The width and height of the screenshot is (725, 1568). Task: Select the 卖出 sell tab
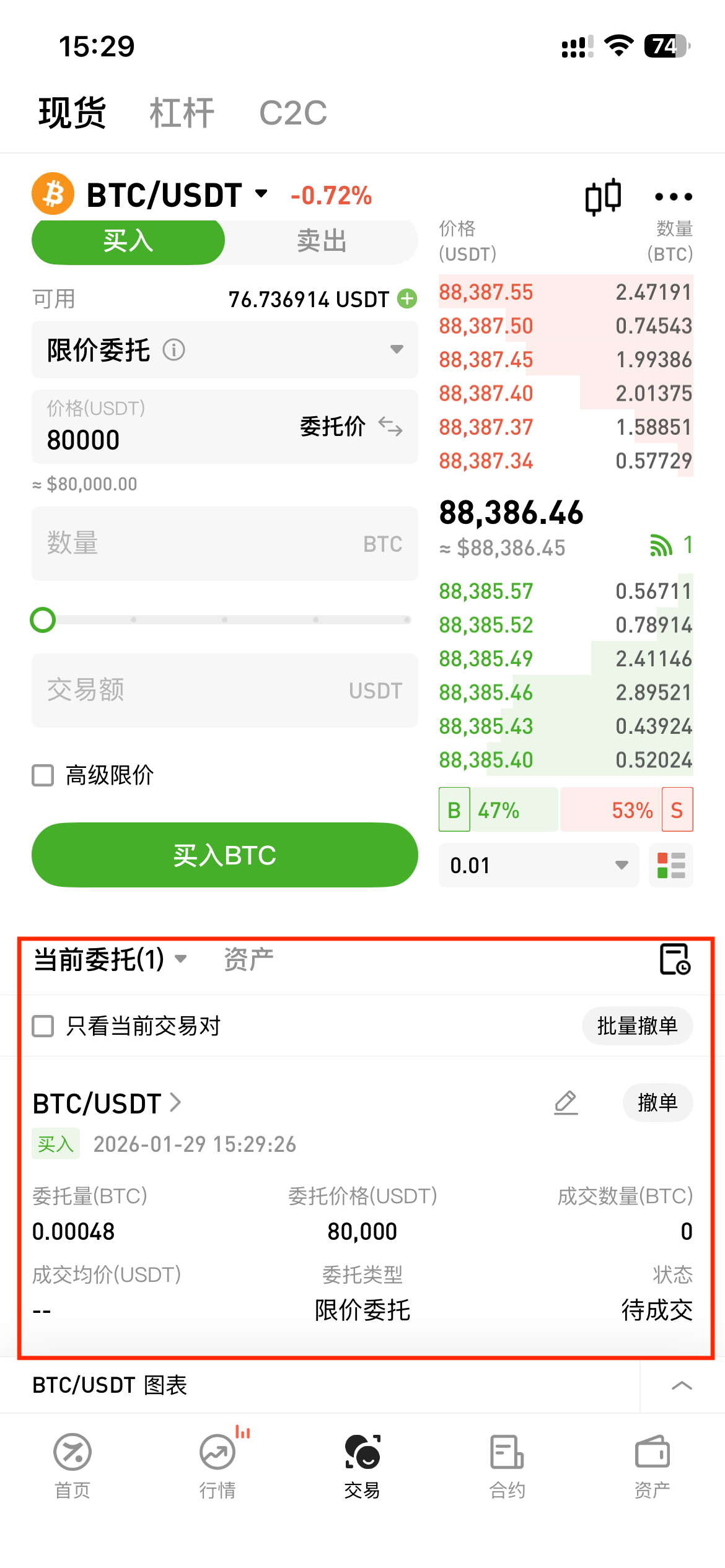pyautogui.click(x=321, y=241)
